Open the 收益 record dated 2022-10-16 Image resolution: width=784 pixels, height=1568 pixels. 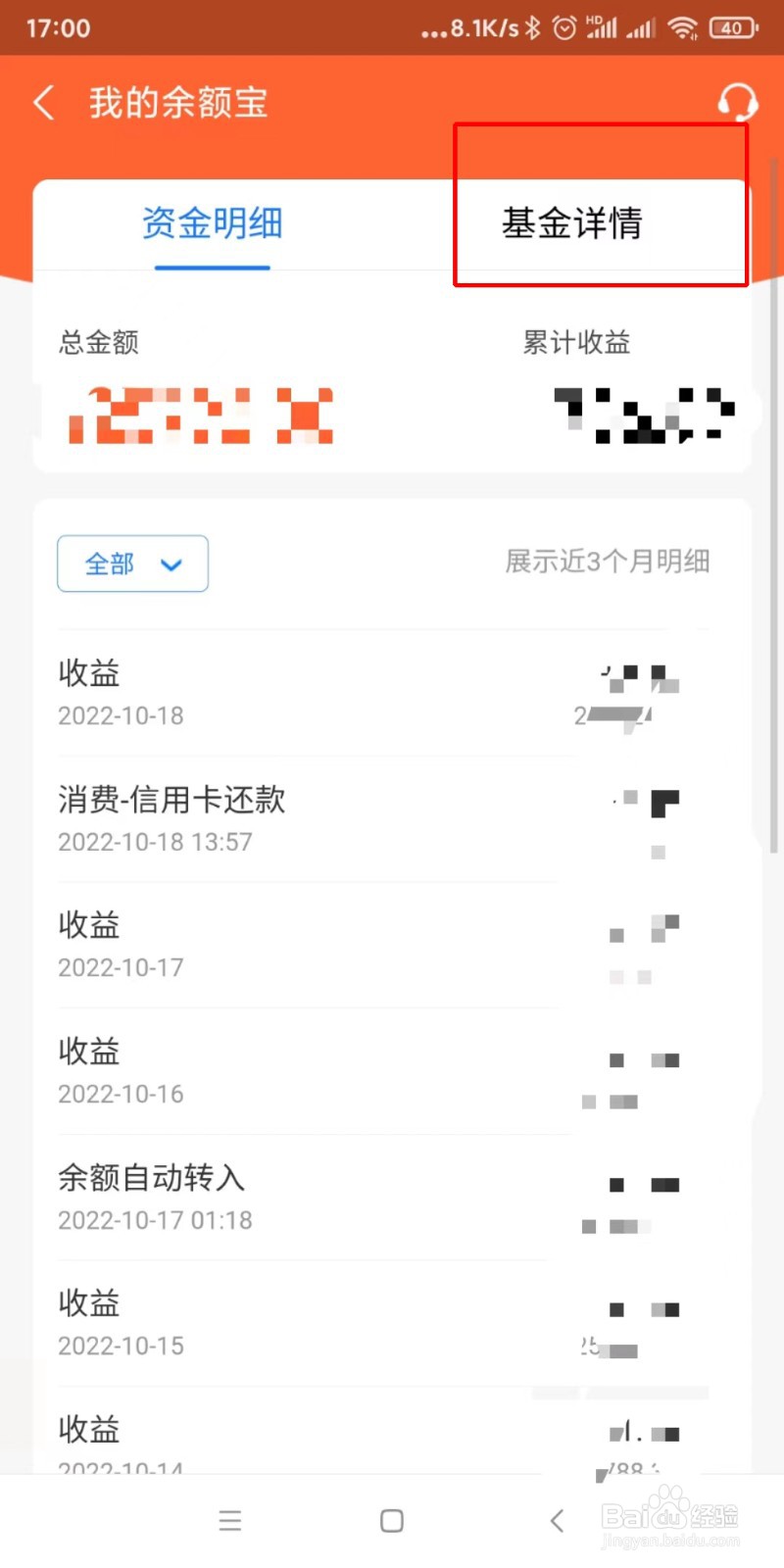(x=392, y=1071)
